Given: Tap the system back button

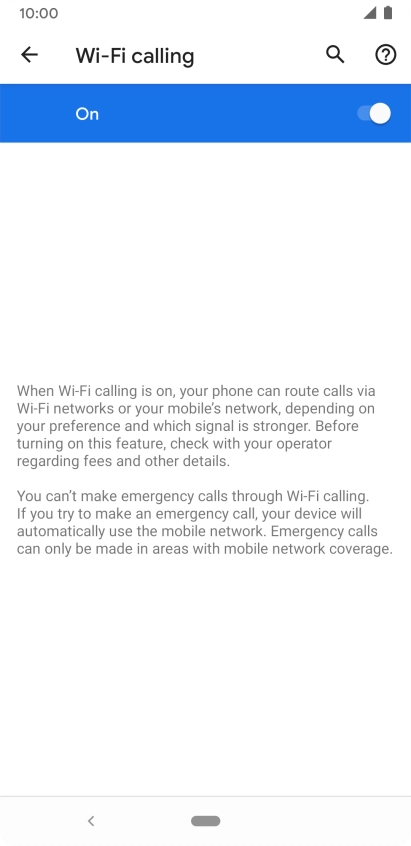Looking at the screenshot, I should [x=91, y=821].
